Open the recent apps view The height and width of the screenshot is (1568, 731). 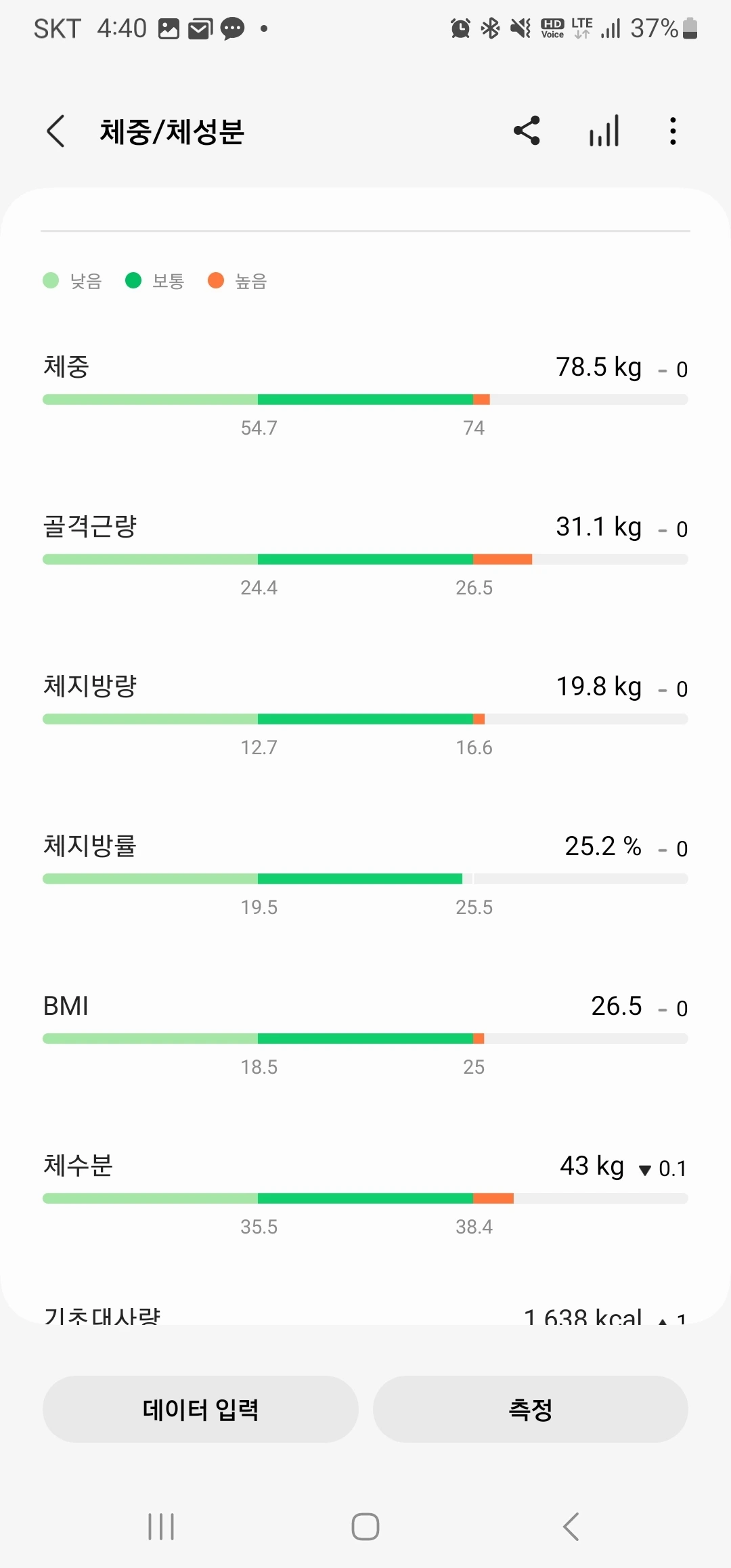click(161, 1527)
